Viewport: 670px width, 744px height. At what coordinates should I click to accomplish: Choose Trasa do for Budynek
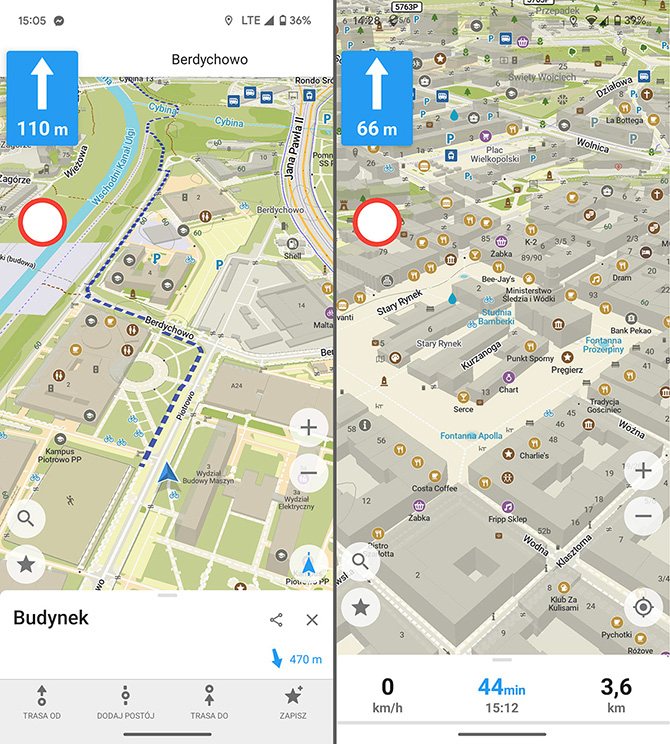209,702
